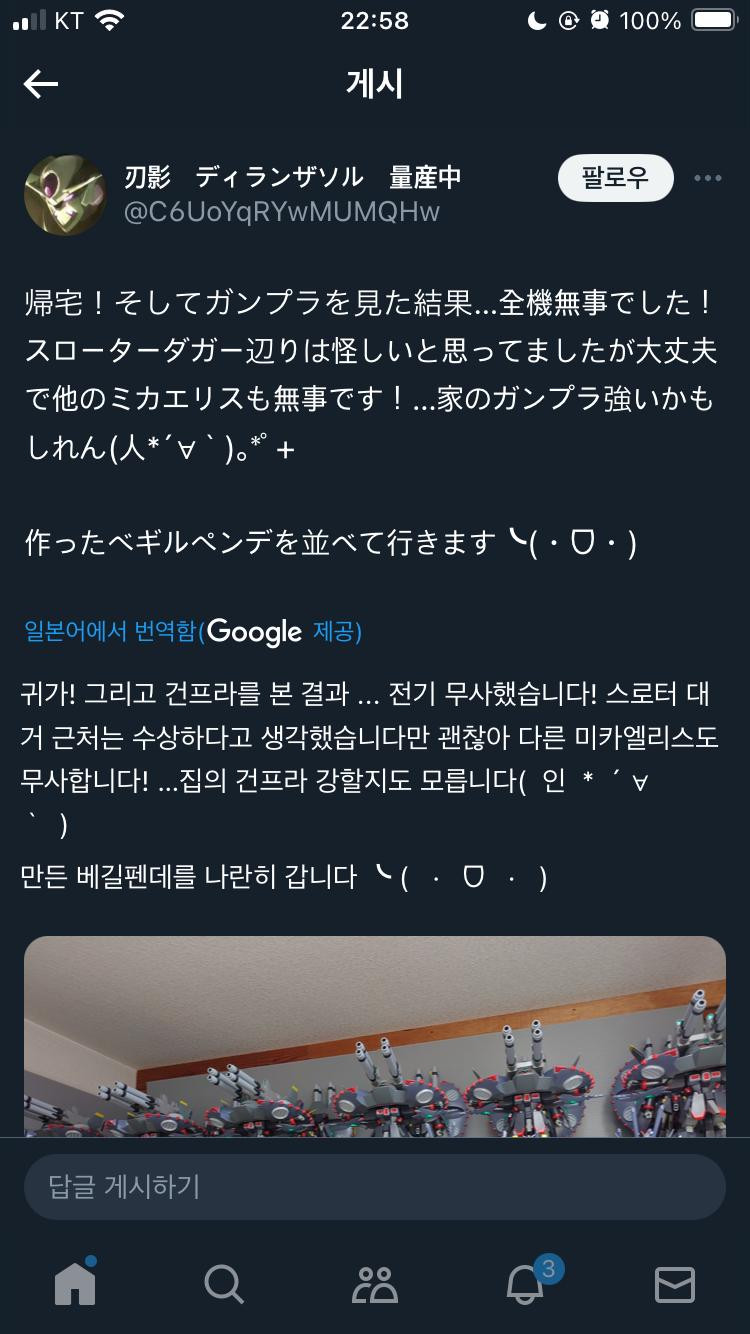Image resolution: width=750 pixels, height=1334 pixels.
Task: Switch to the Home tab
Action: (x=75, y=1283)
